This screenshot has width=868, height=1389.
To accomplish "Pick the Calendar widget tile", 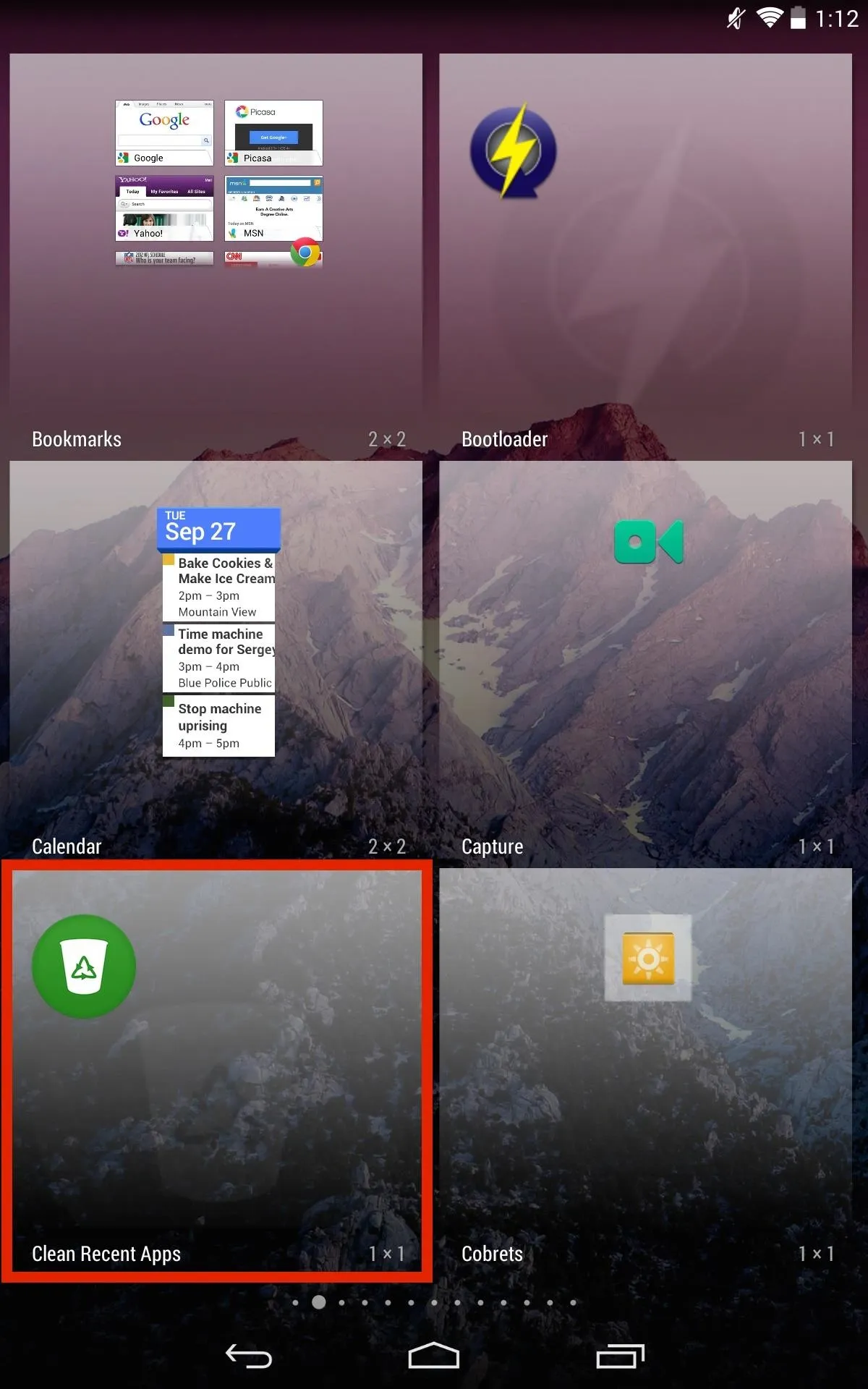I will point(216,664).
